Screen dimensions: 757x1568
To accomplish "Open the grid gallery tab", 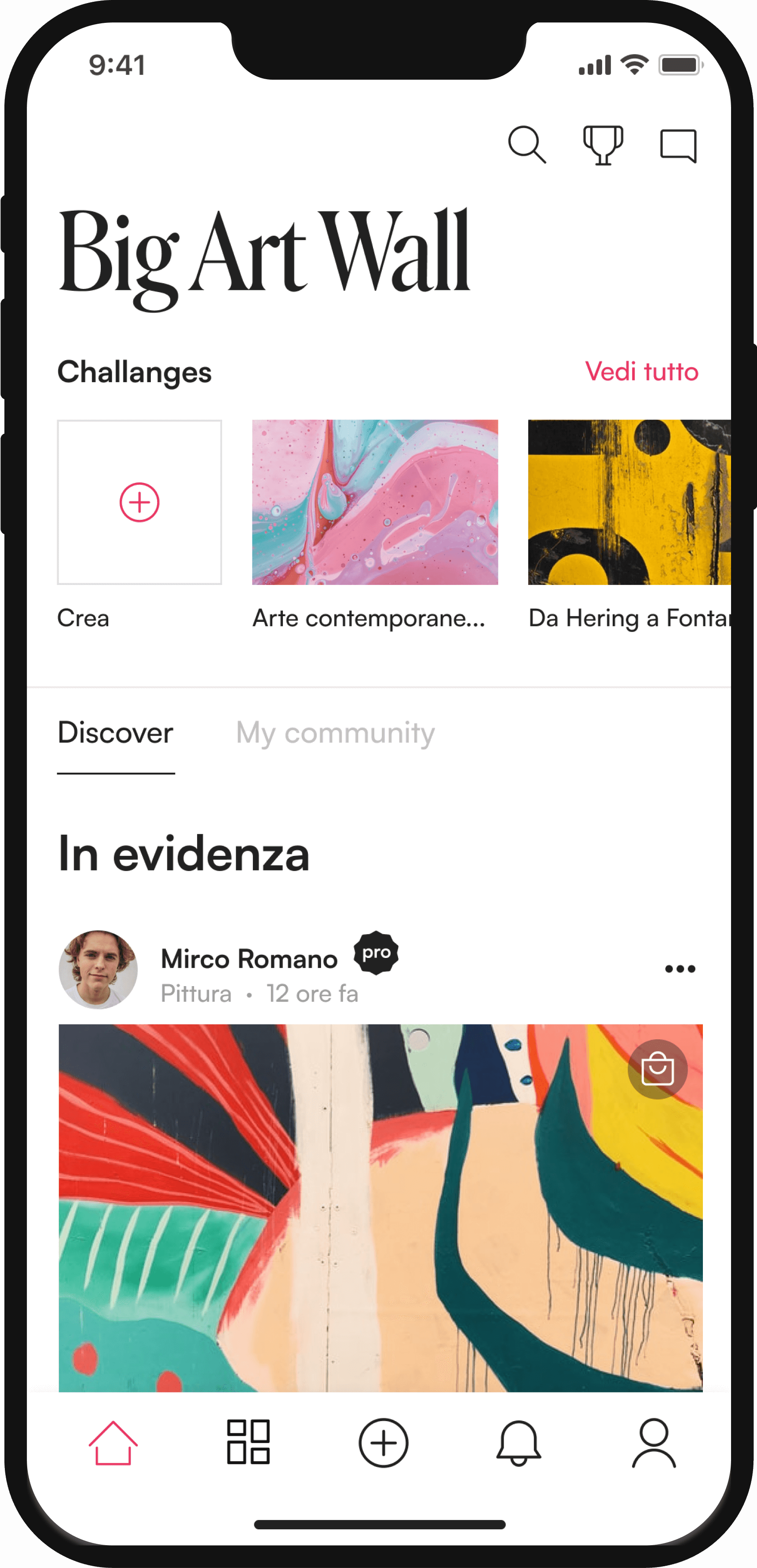I will [x=248, y=1442].
